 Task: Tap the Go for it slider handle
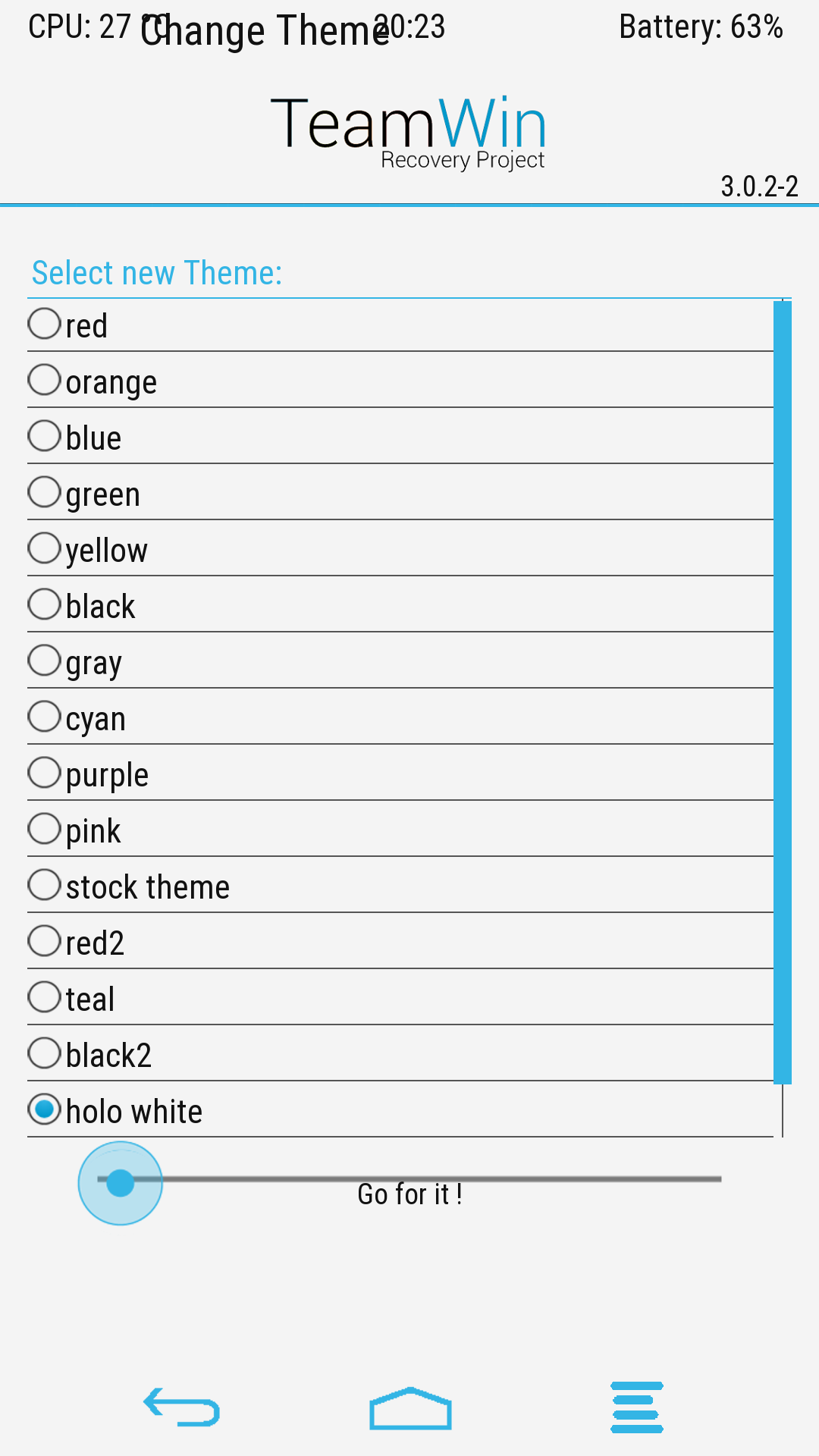pyautogui.click(x=121, y=1183)
